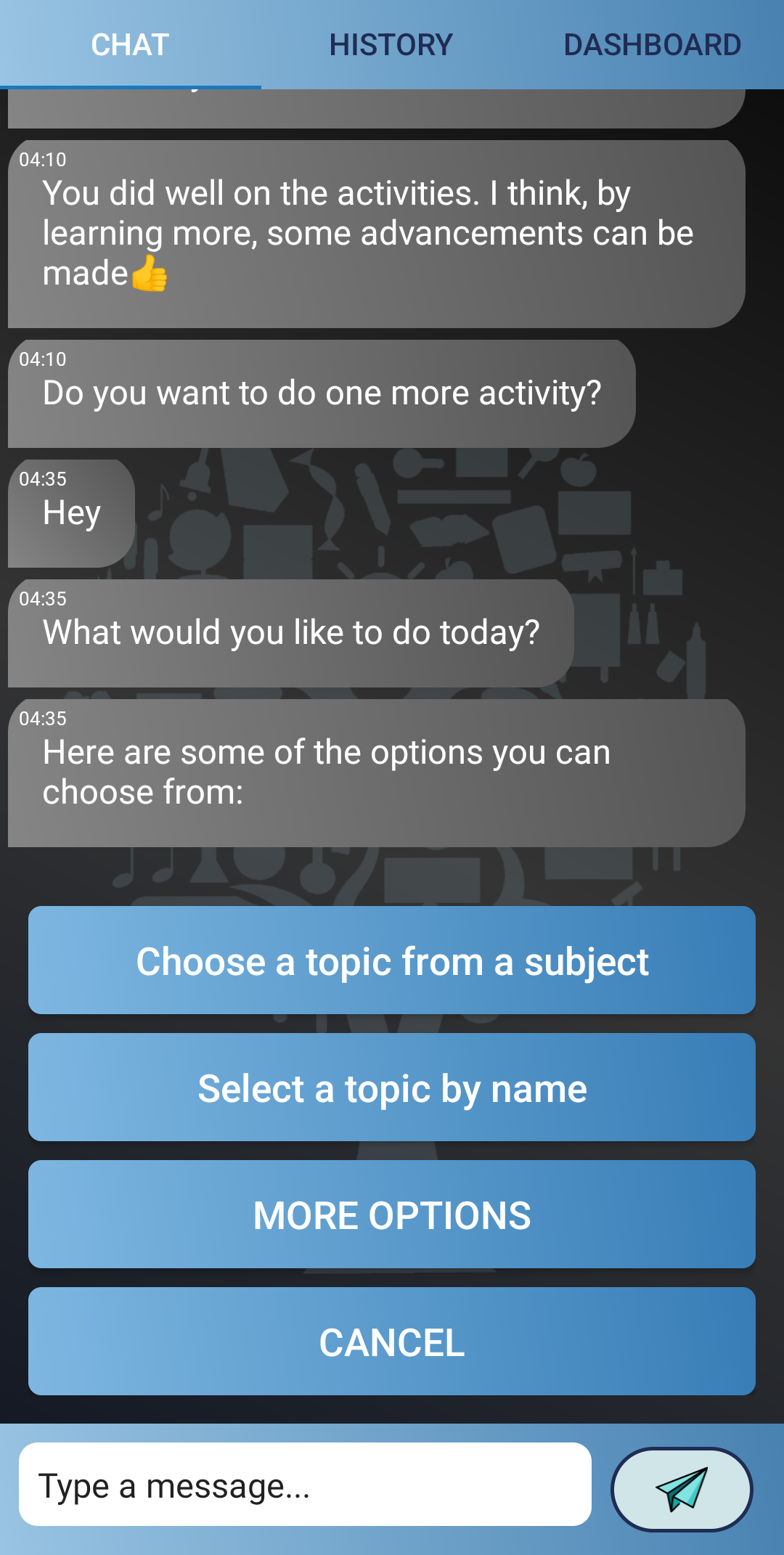Screen dimensions: 784x1555
Task: Open MORE OPTIONS
Action: pyautogui.click(x=392, y=1214)
